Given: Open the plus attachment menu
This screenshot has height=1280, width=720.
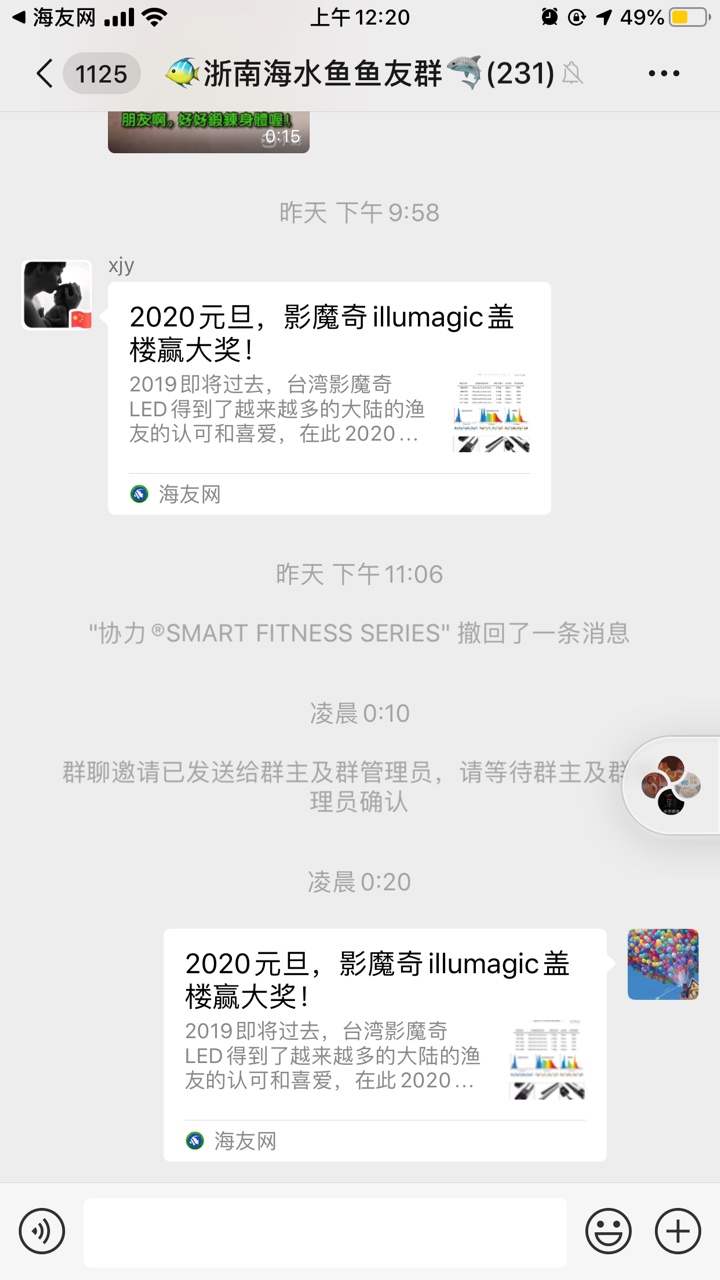Looking at the screenshot, I should [x=678, y=1230].
